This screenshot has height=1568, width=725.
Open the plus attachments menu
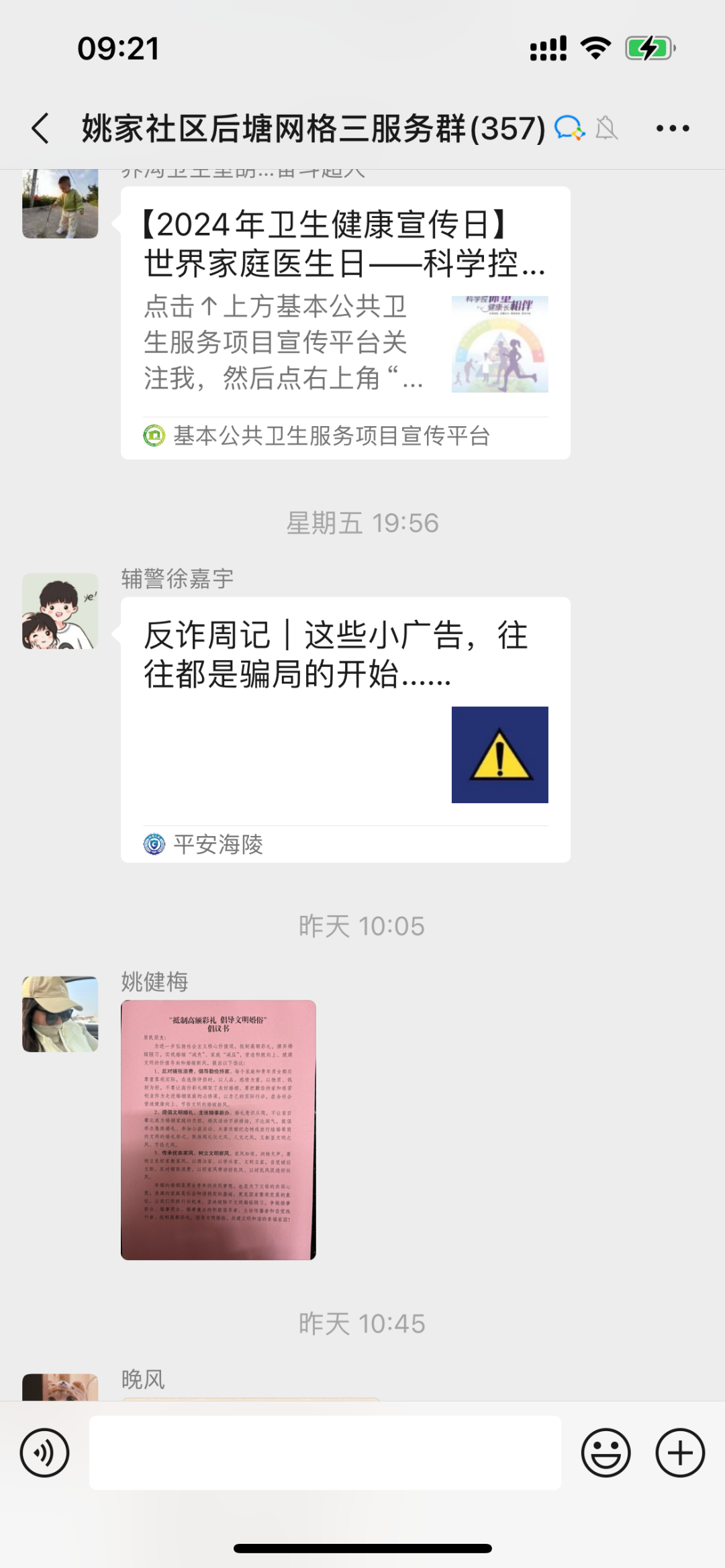pyautogui.click(x=679, y=1453)
